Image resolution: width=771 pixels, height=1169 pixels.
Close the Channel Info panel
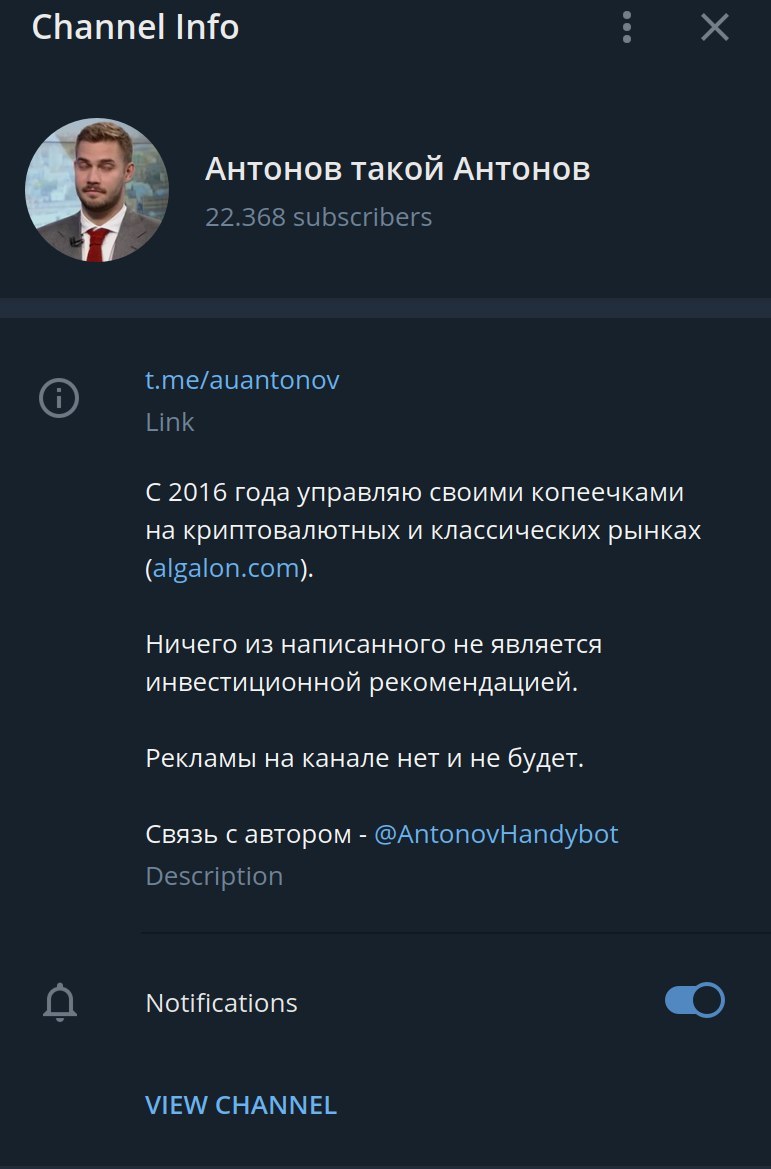coord(714,27)
